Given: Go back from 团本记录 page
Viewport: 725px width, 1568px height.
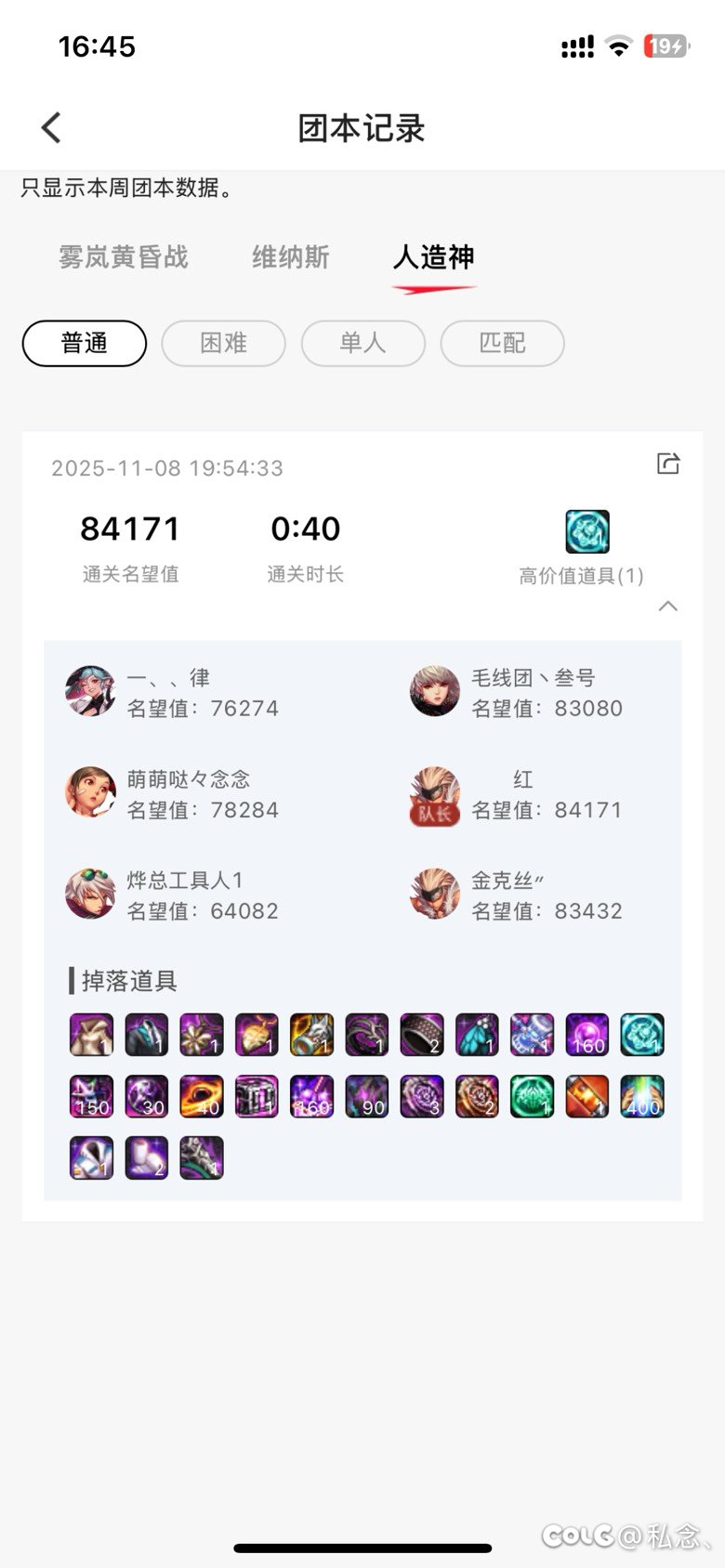Looking at the screenshot, I should pyautogui.click(x=52, y=127).
